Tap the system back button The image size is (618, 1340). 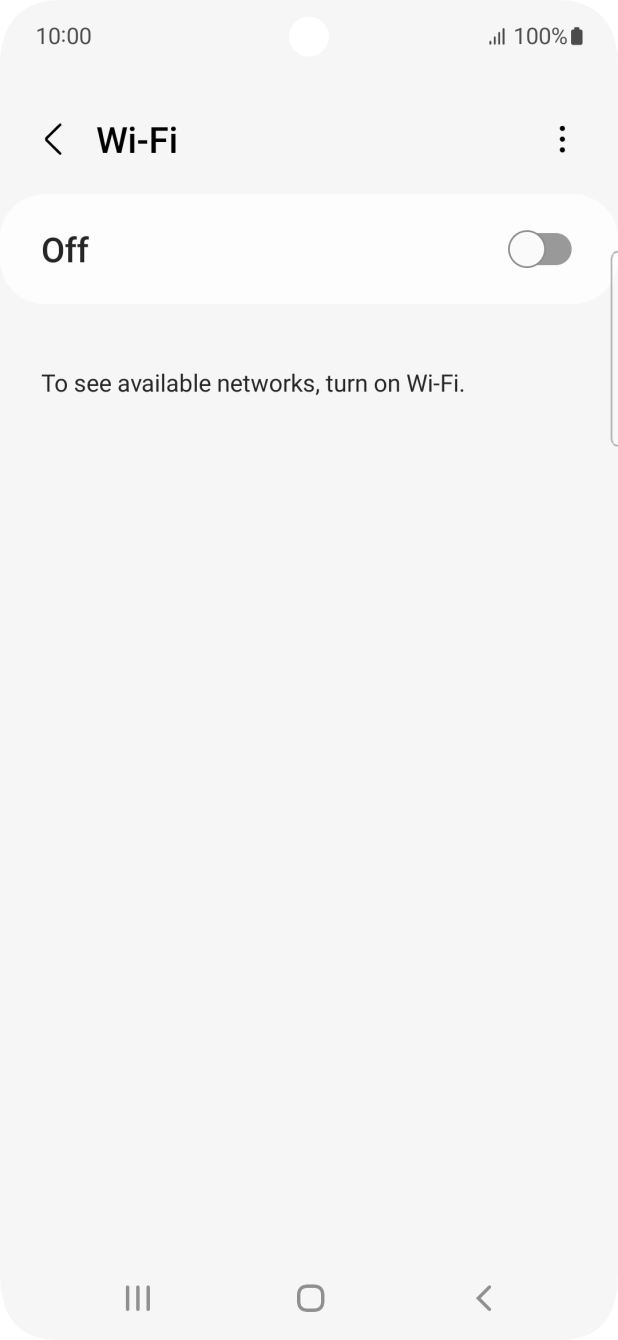coord(484,1298)
